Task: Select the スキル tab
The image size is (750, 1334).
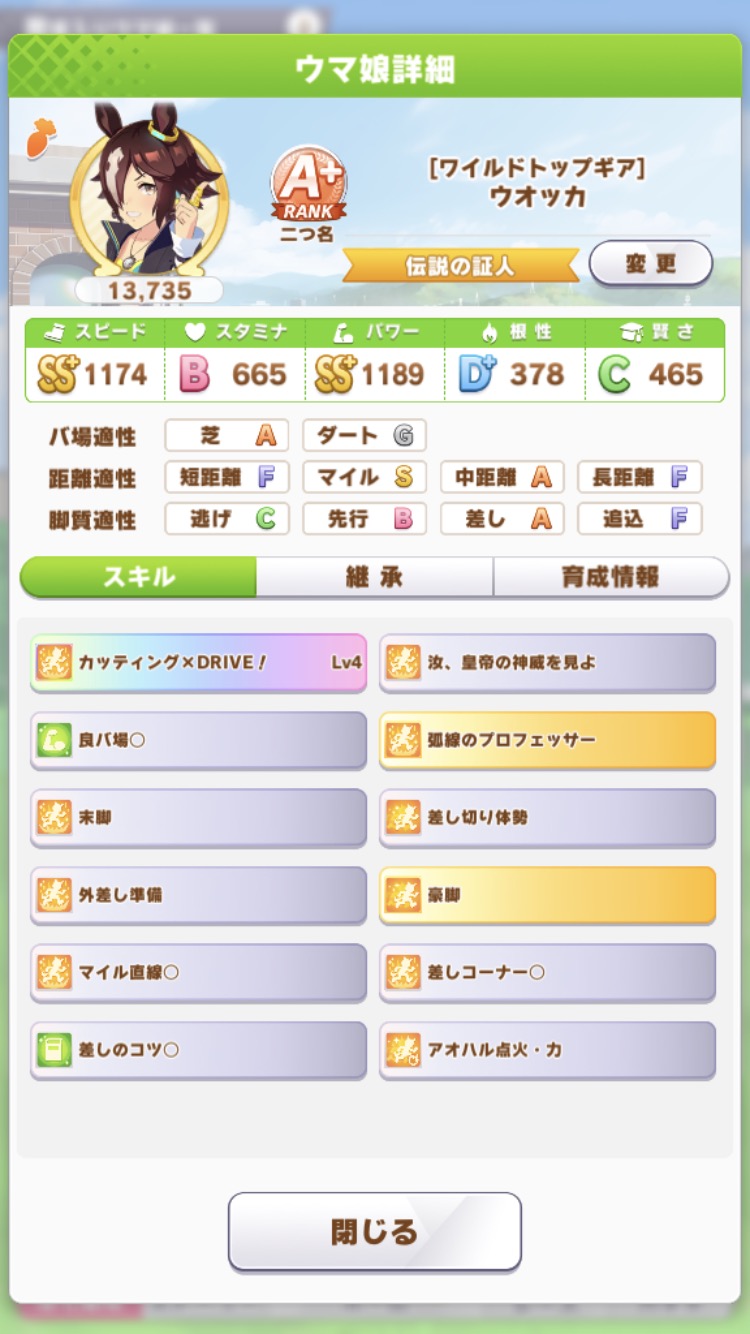Action: coord(138,577)
